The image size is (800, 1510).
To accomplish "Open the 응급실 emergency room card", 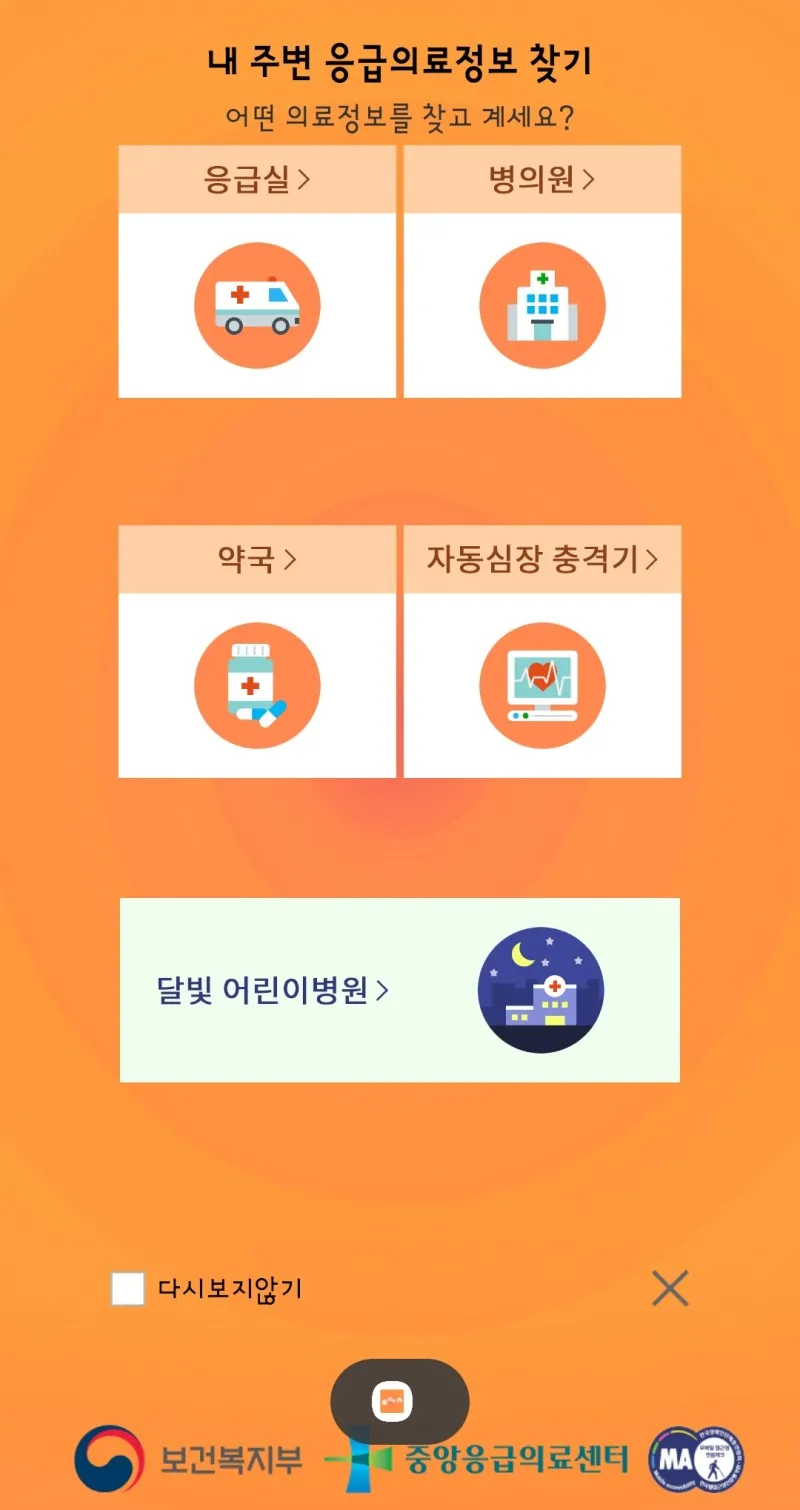I will 257,272.
